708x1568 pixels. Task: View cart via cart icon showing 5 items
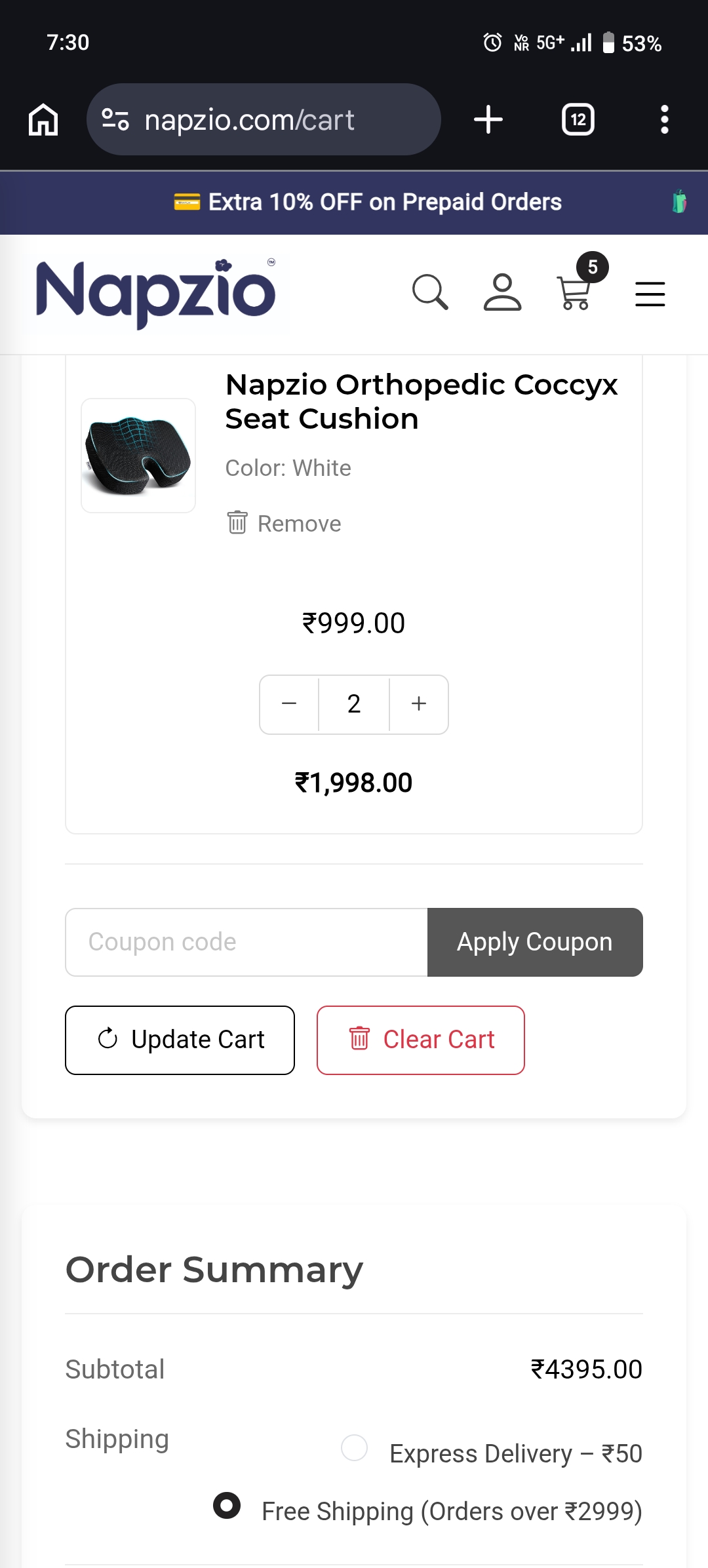pos(574,296)
